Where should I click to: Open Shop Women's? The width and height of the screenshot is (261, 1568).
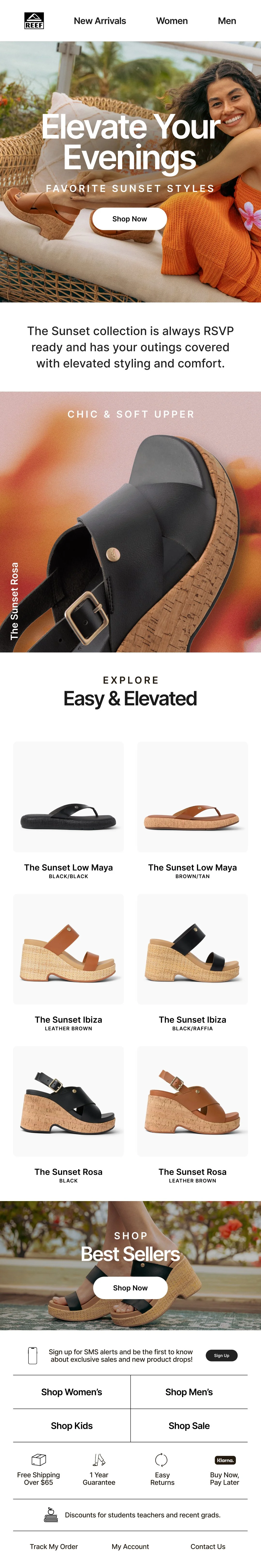point(72,1392)
